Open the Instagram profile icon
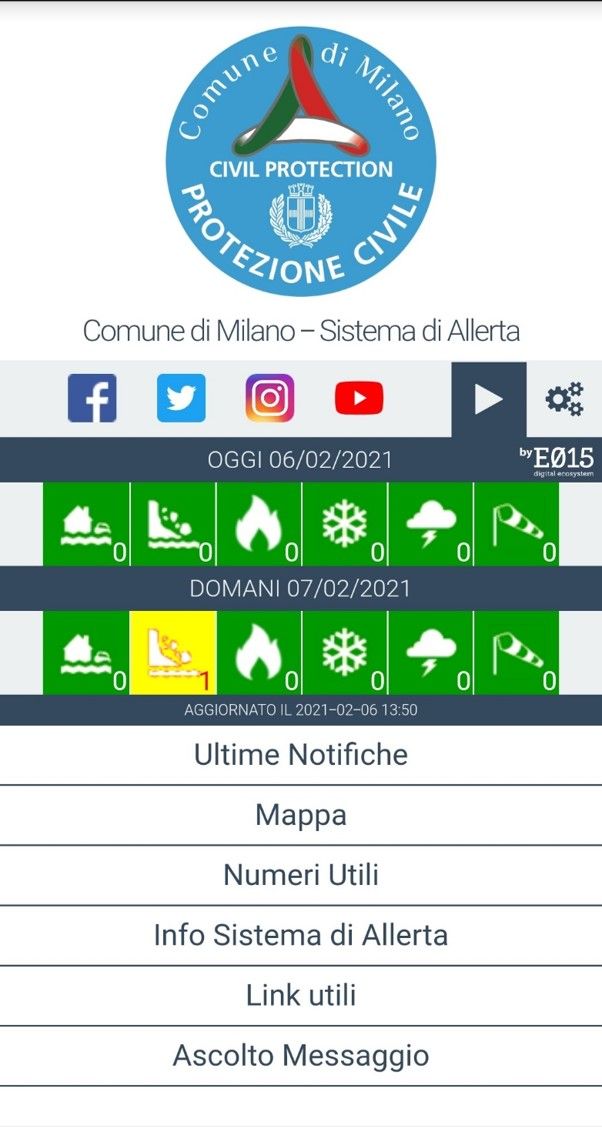 [270, 399]
